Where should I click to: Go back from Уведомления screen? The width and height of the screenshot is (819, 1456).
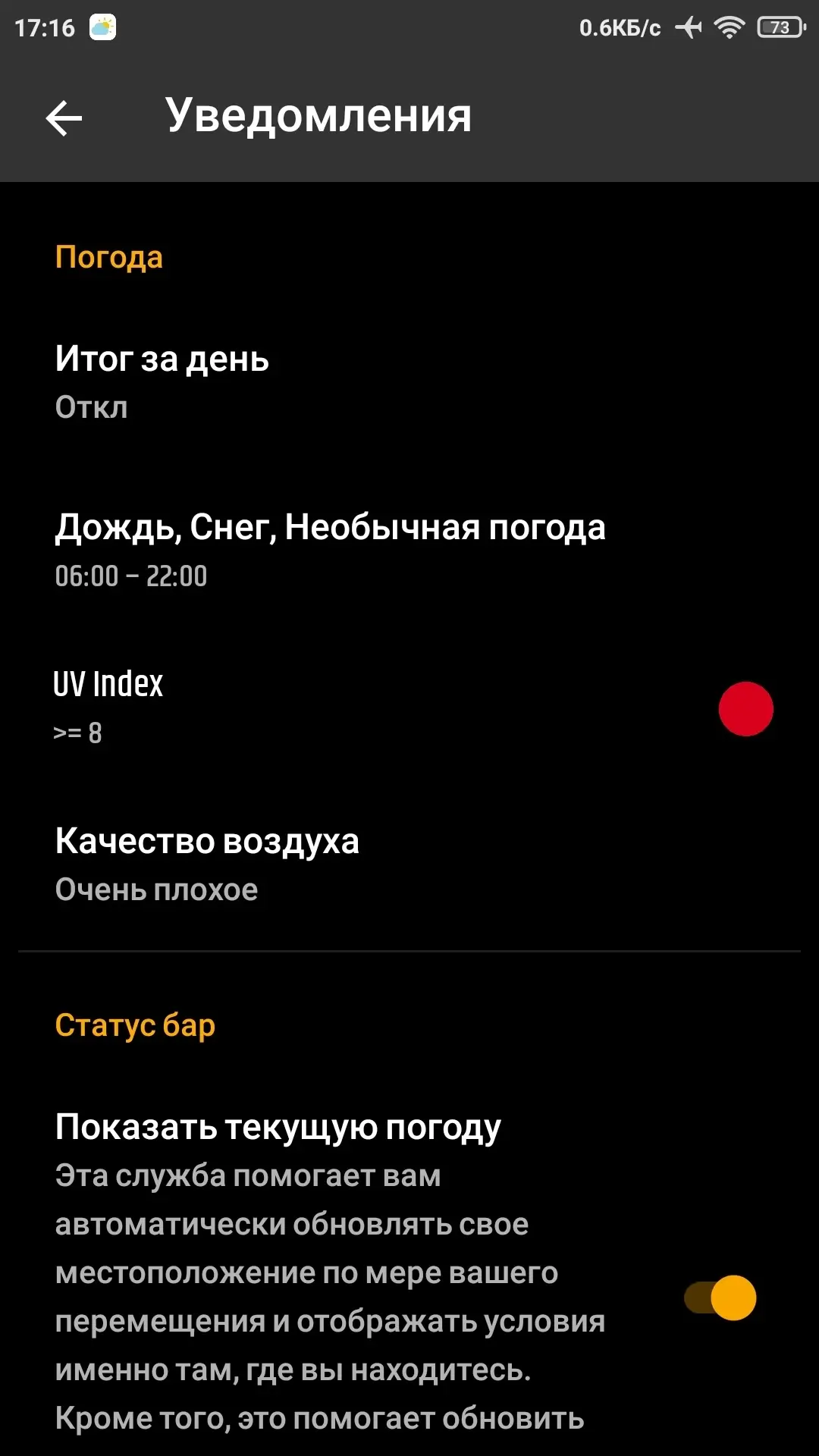coord(64,118)
